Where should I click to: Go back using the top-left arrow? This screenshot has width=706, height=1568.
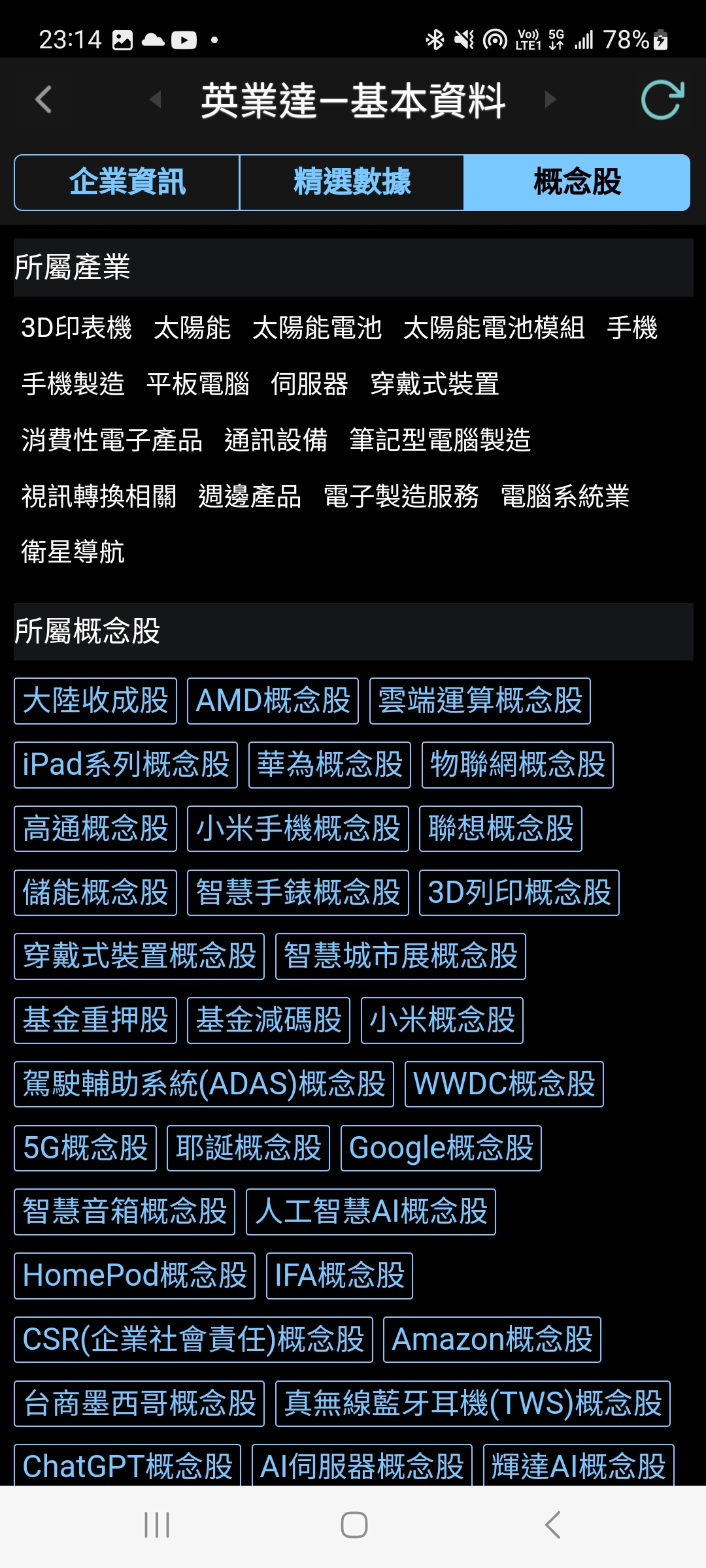(43, 99)
